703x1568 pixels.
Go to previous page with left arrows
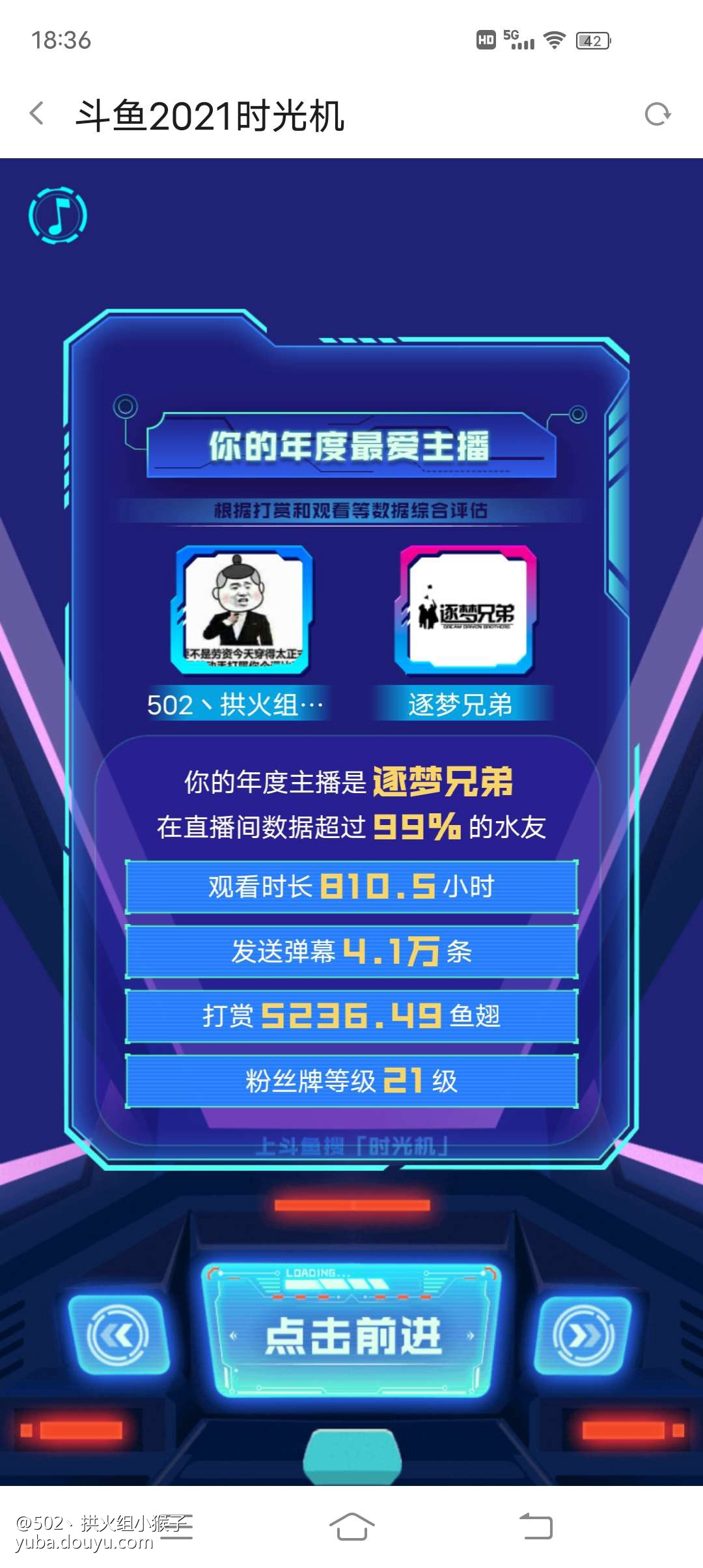coord(118,1336)
